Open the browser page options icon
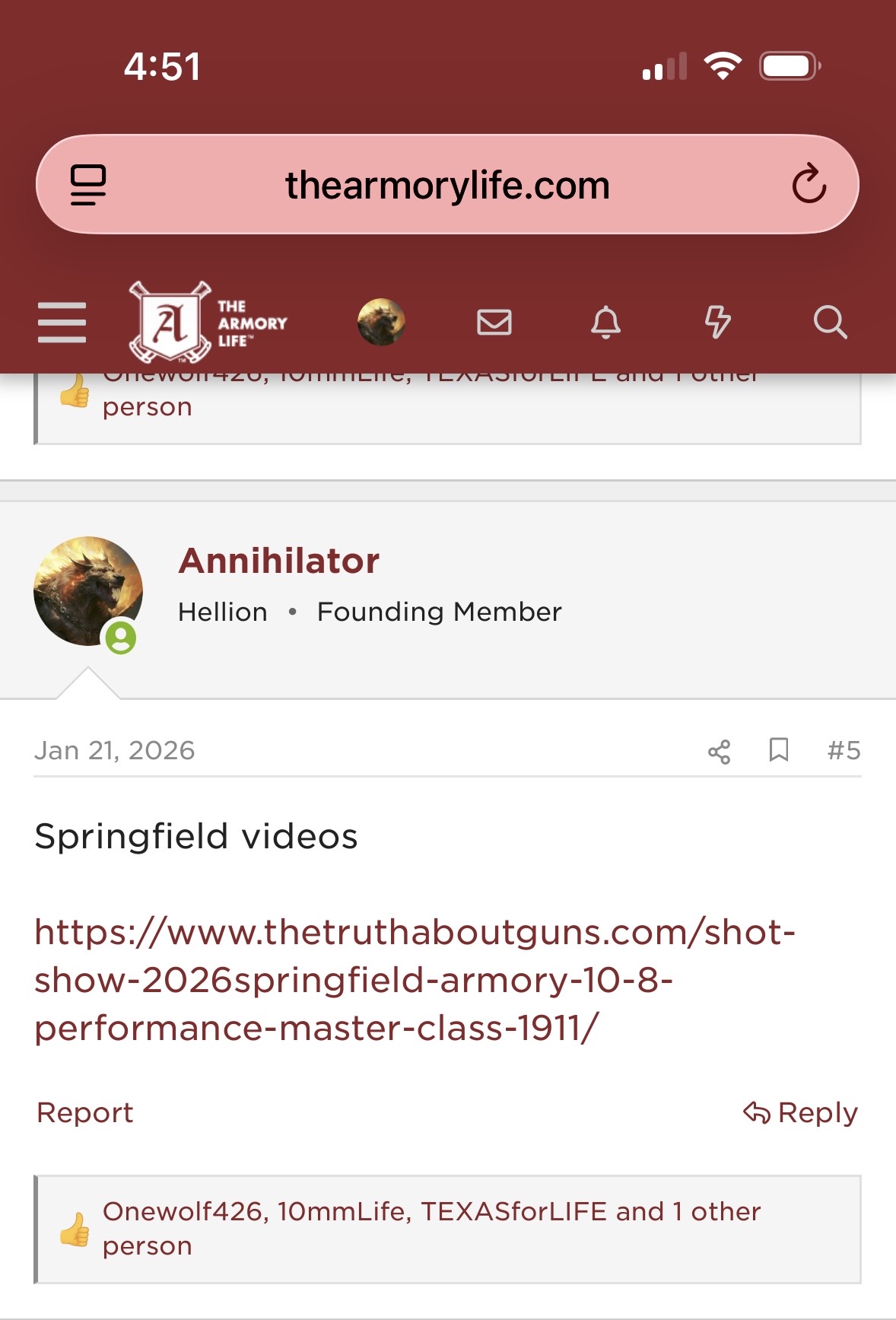The image size is (896, 1320). tap(88, 186)
